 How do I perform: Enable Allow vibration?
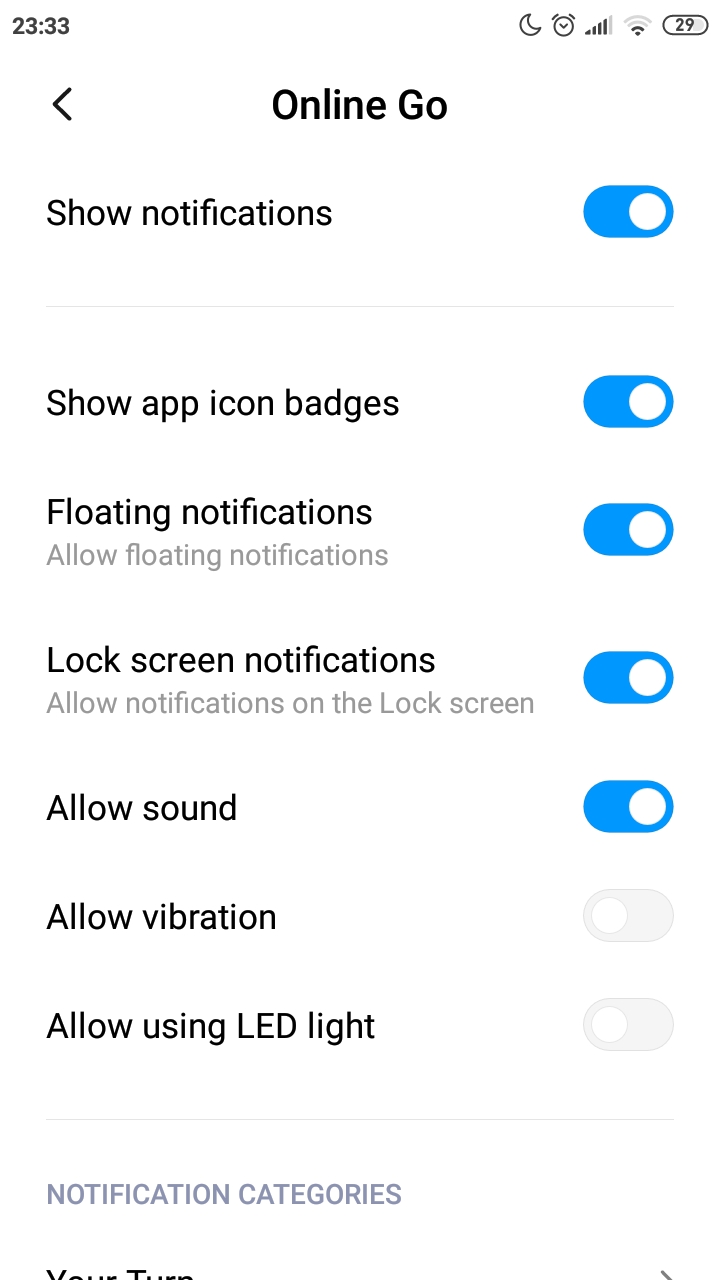coord(628,916)
